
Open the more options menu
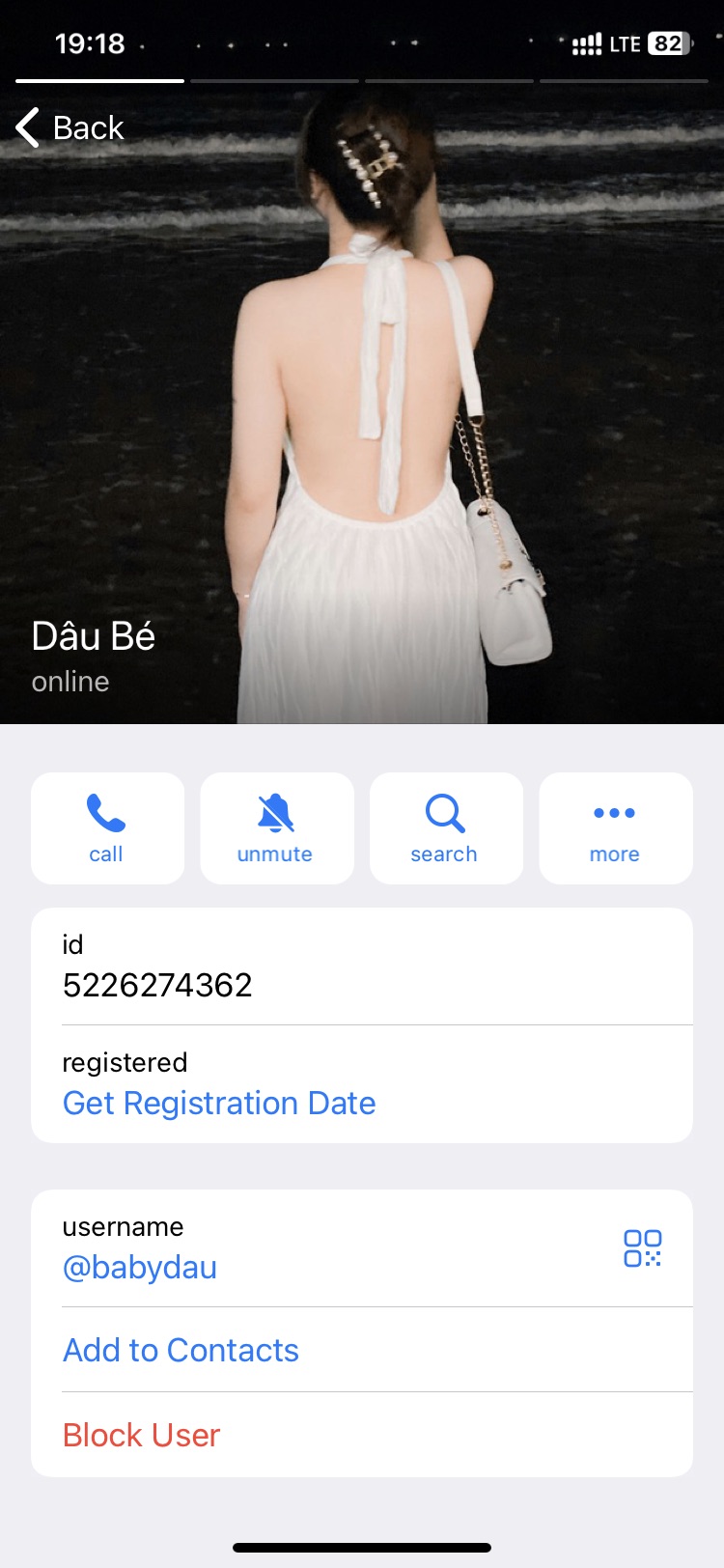point(615,827)
